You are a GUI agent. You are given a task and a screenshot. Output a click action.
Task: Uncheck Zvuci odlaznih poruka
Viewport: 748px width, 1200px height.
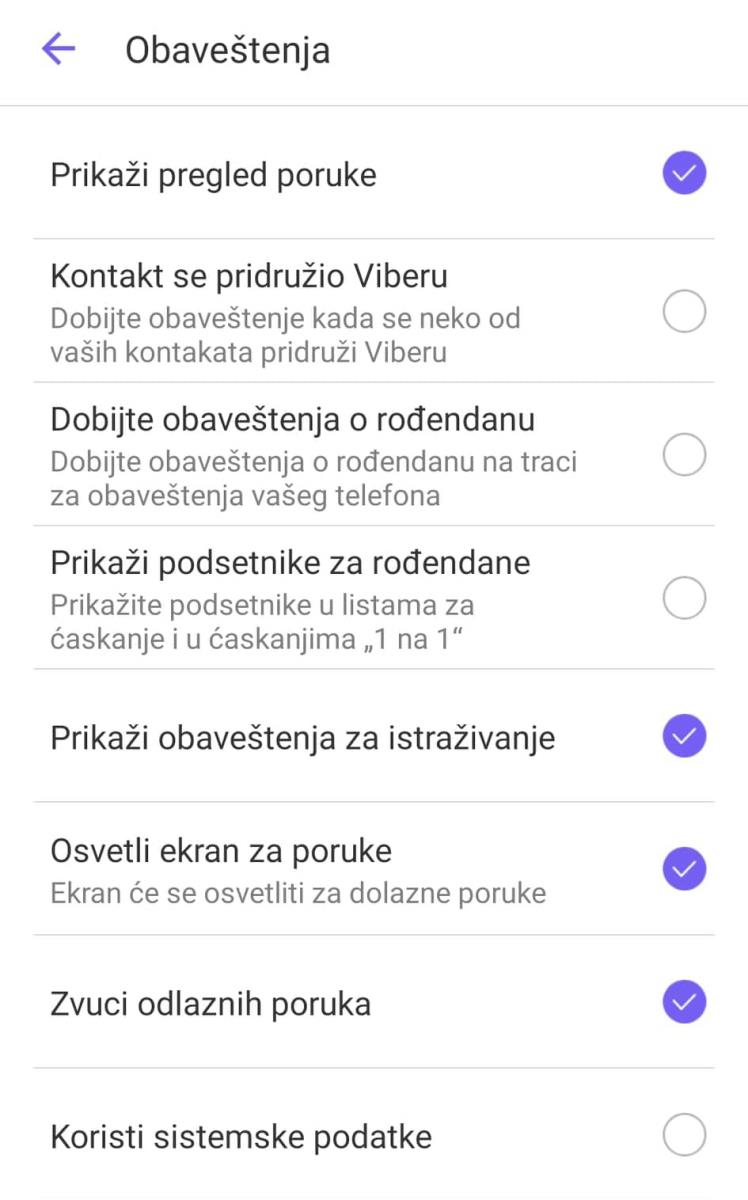[684, 1003]
